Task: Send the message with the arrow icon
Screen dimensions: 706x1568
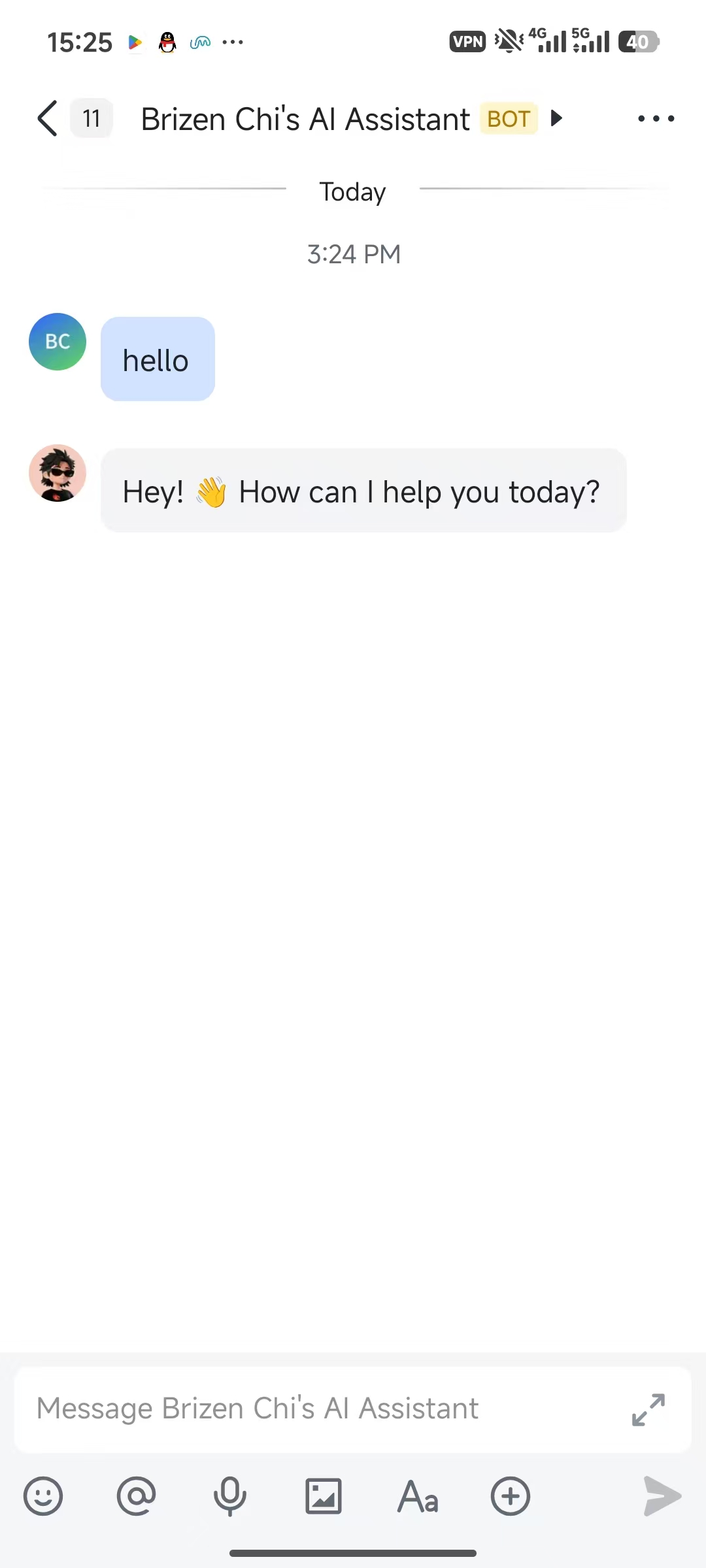Action: 662,1496
